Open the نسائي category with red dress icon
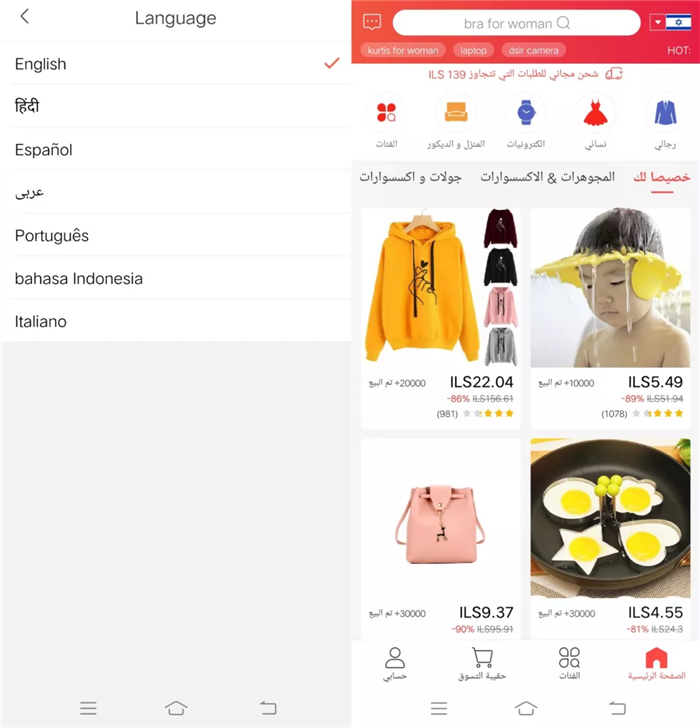This screenshot has height=728, width=700. pos(595,121)
